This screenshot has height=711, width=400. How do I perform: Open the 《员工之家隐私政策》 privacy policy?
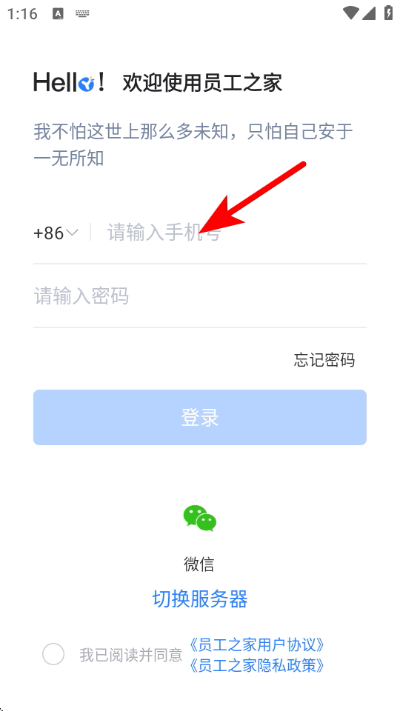coord(257,665)
